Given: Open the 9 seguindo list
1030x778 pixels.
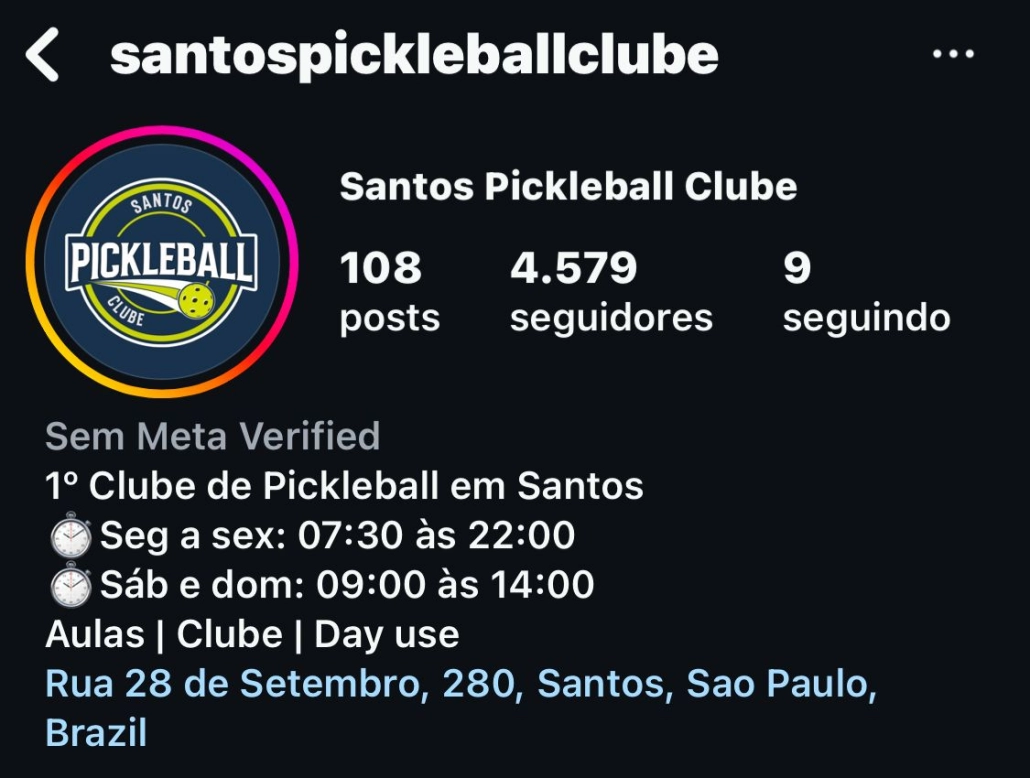Looking at the screenshot, I should tap(865, 292).
